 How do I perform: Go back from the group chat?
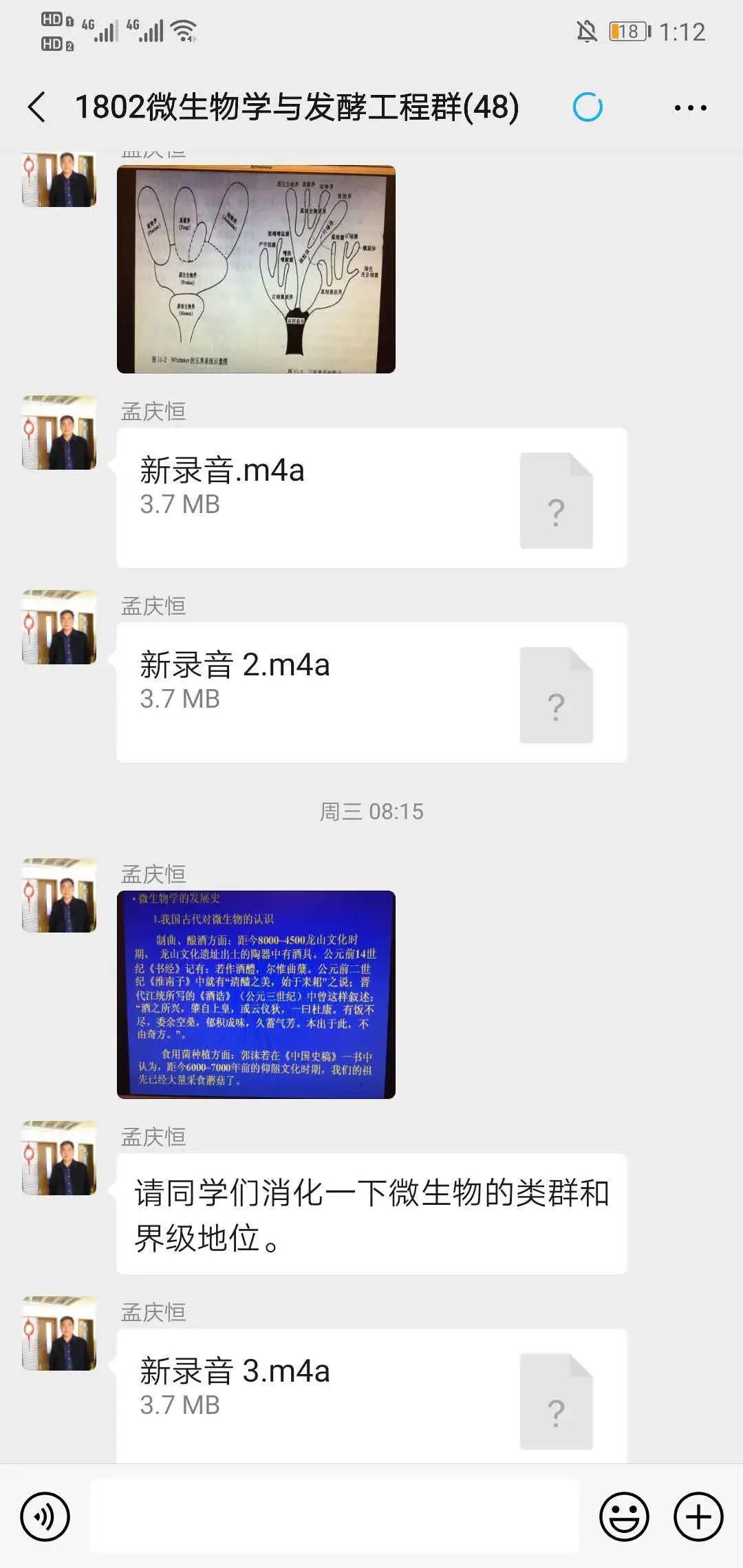click(38, 107)
